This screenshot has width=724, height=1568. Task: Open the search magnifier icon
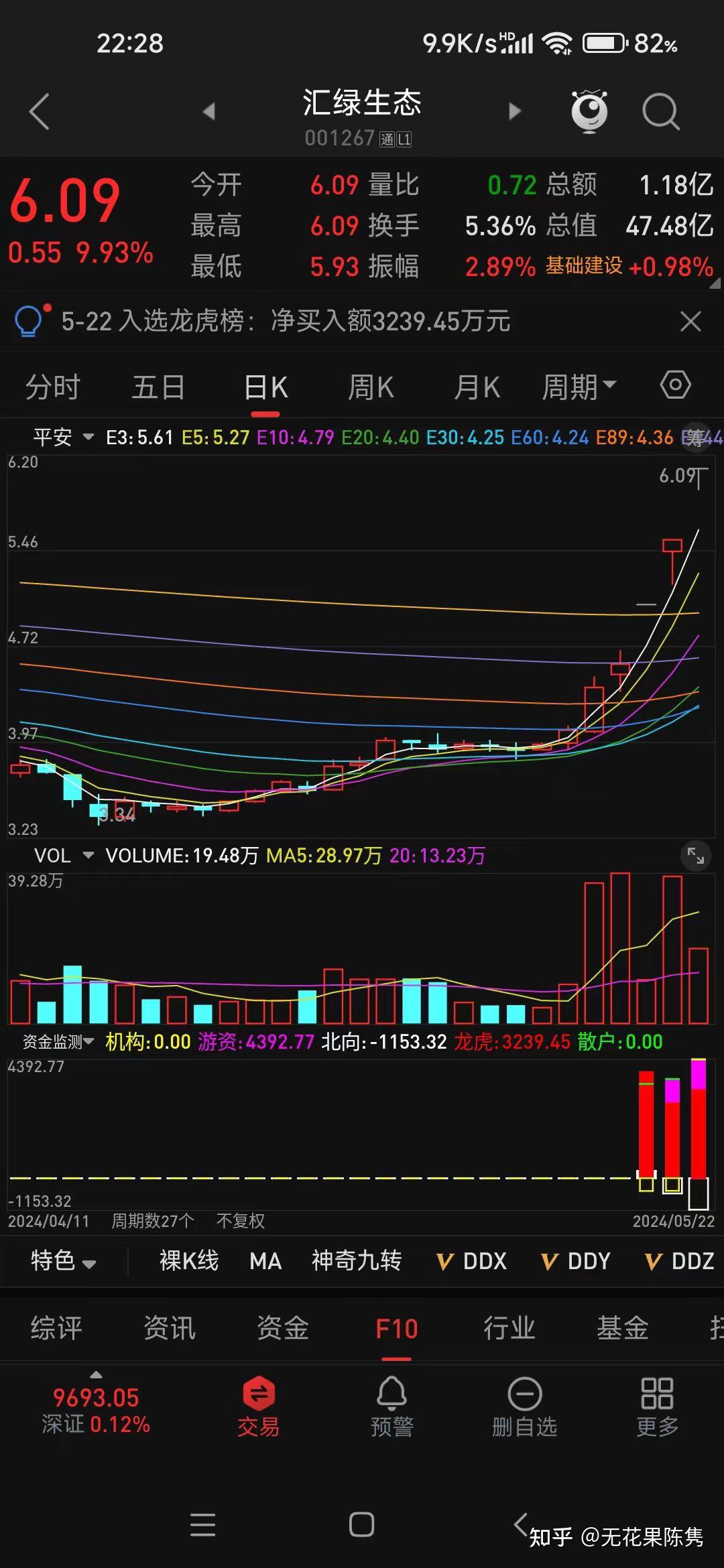660,111
